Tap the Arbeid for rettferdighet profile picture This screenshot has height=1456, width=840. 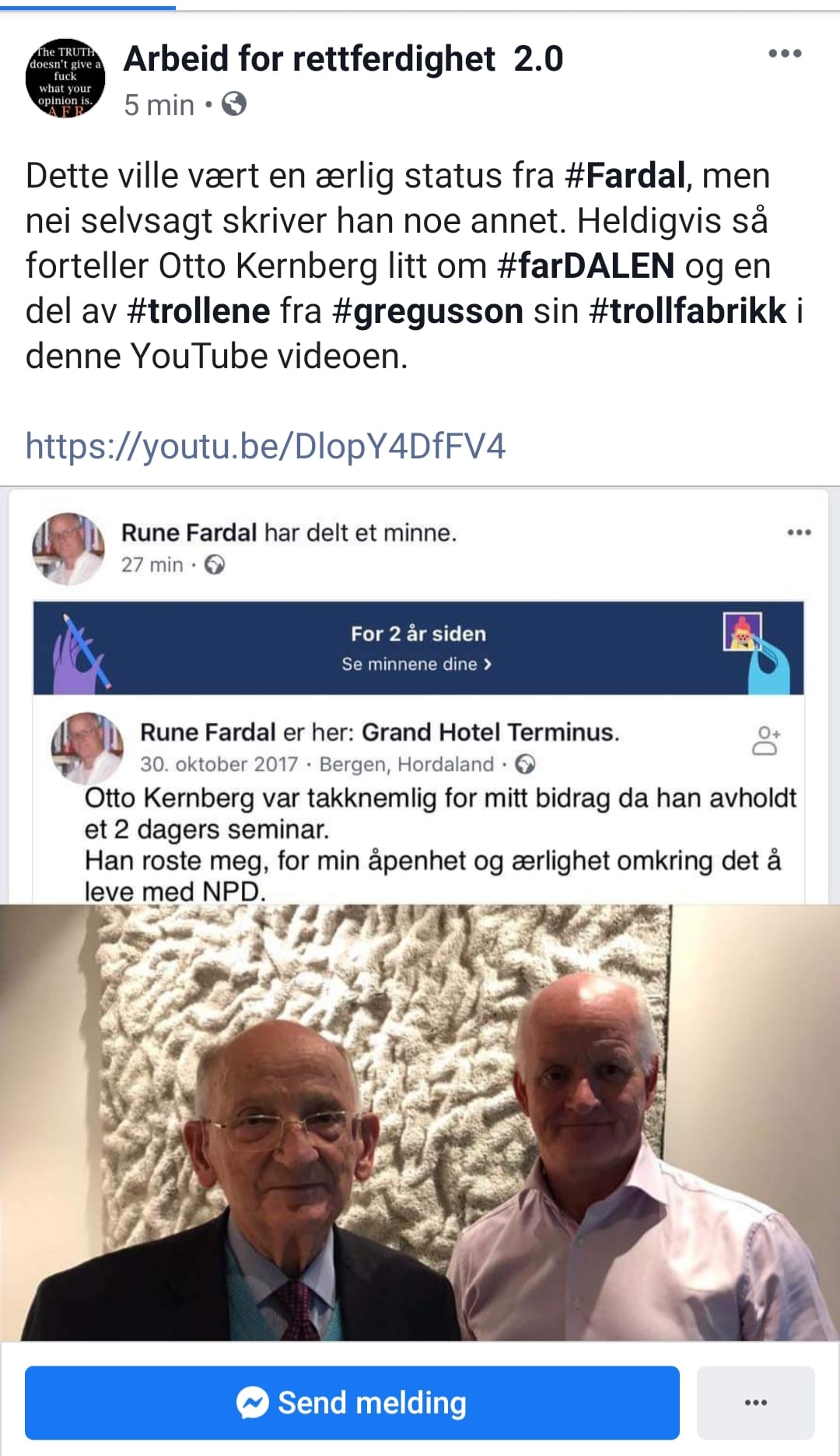coord(65,78)
